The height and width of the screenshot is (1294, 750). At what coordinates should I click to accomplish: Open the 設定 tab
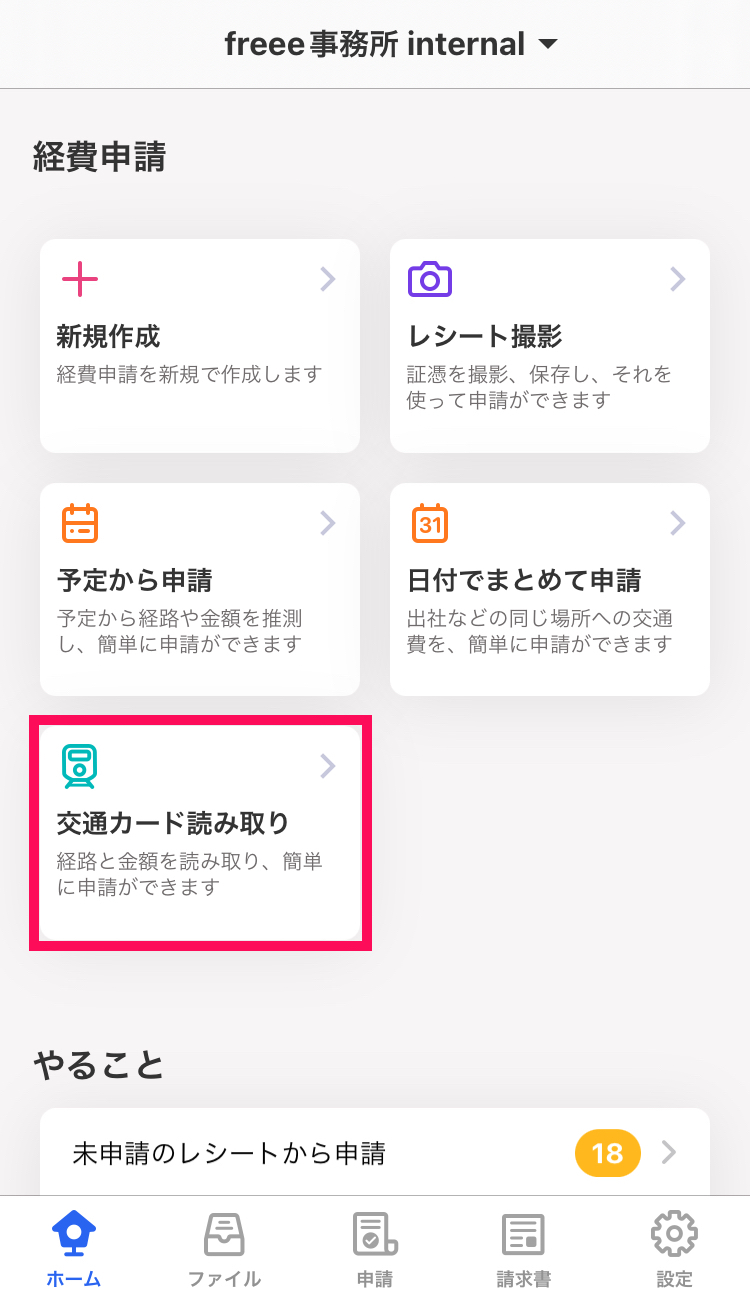point(674,1248)
